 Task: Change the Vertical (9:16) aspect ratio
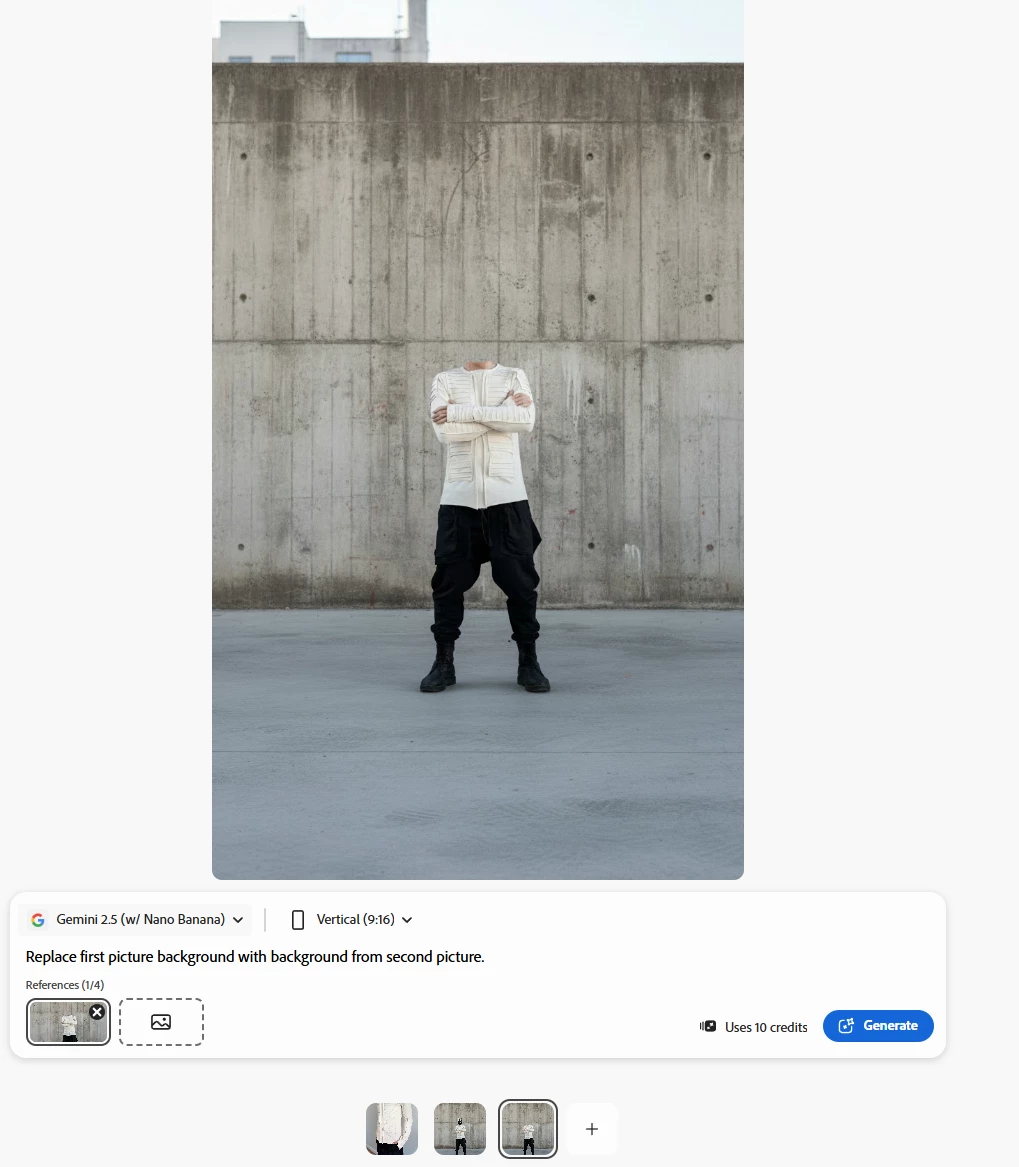click(351, 920)
